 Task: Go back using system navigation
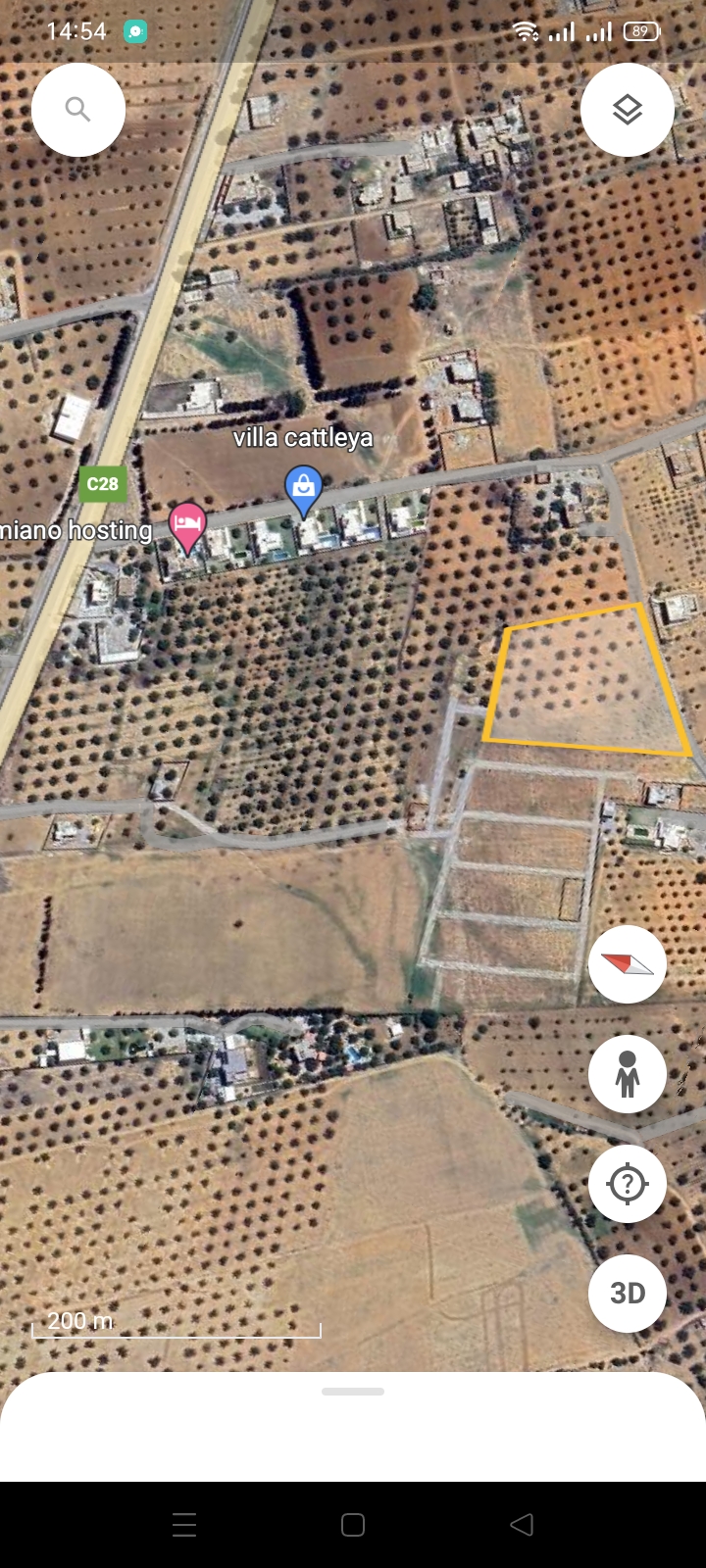click(522, 1524)
